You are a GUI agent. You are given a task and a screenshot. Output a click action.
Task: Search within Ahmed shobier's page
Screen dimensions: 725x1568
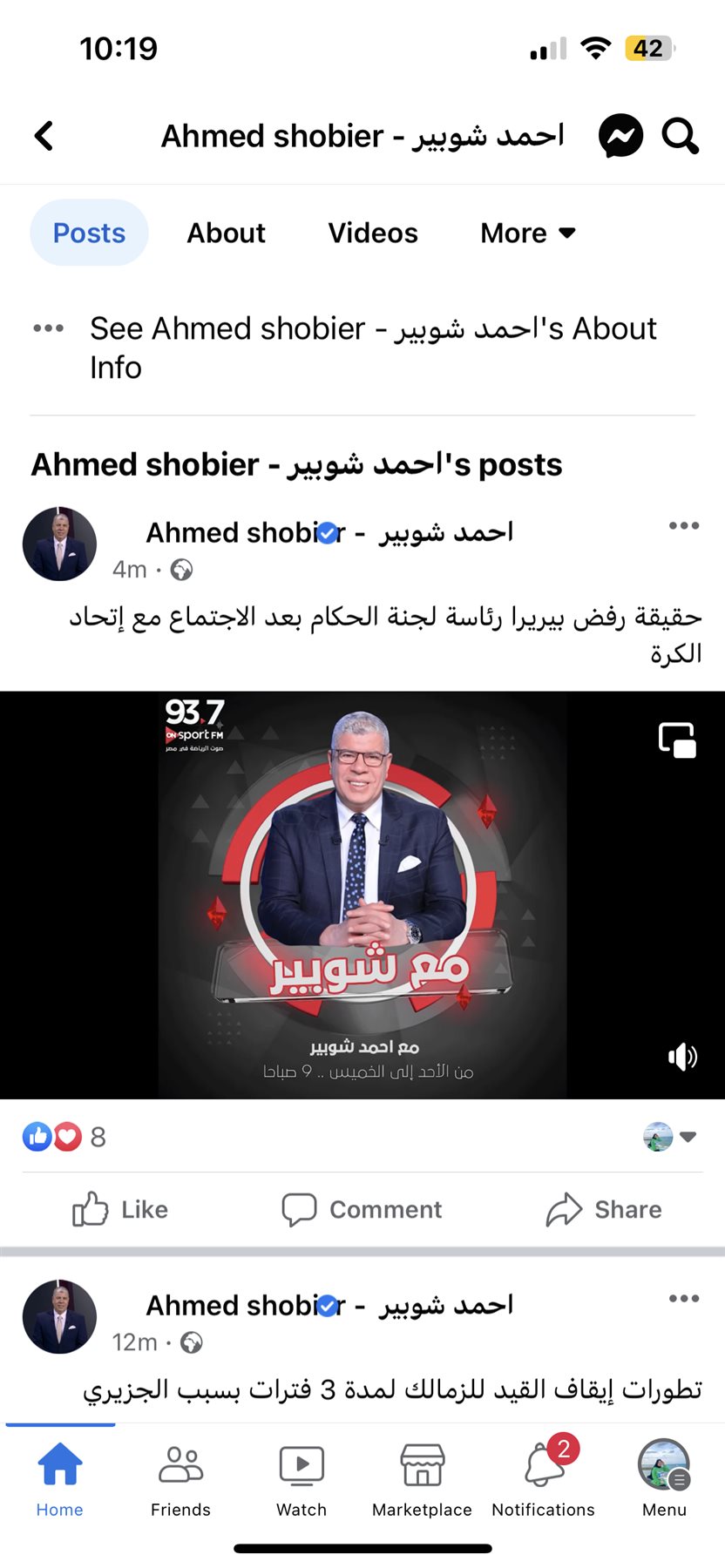680,136
